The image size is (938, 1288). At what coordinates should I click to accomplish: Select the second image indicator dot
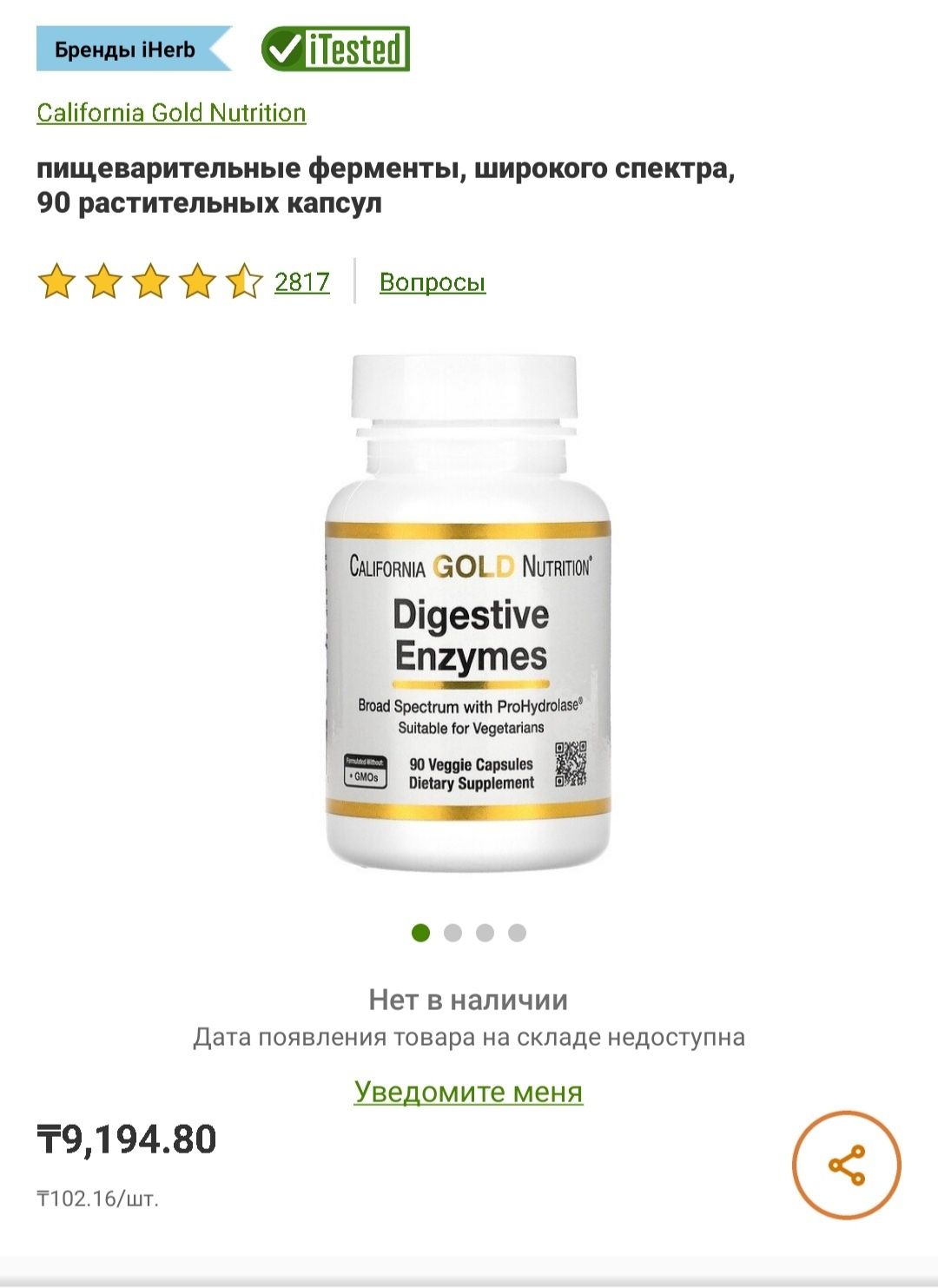(452, 933)
